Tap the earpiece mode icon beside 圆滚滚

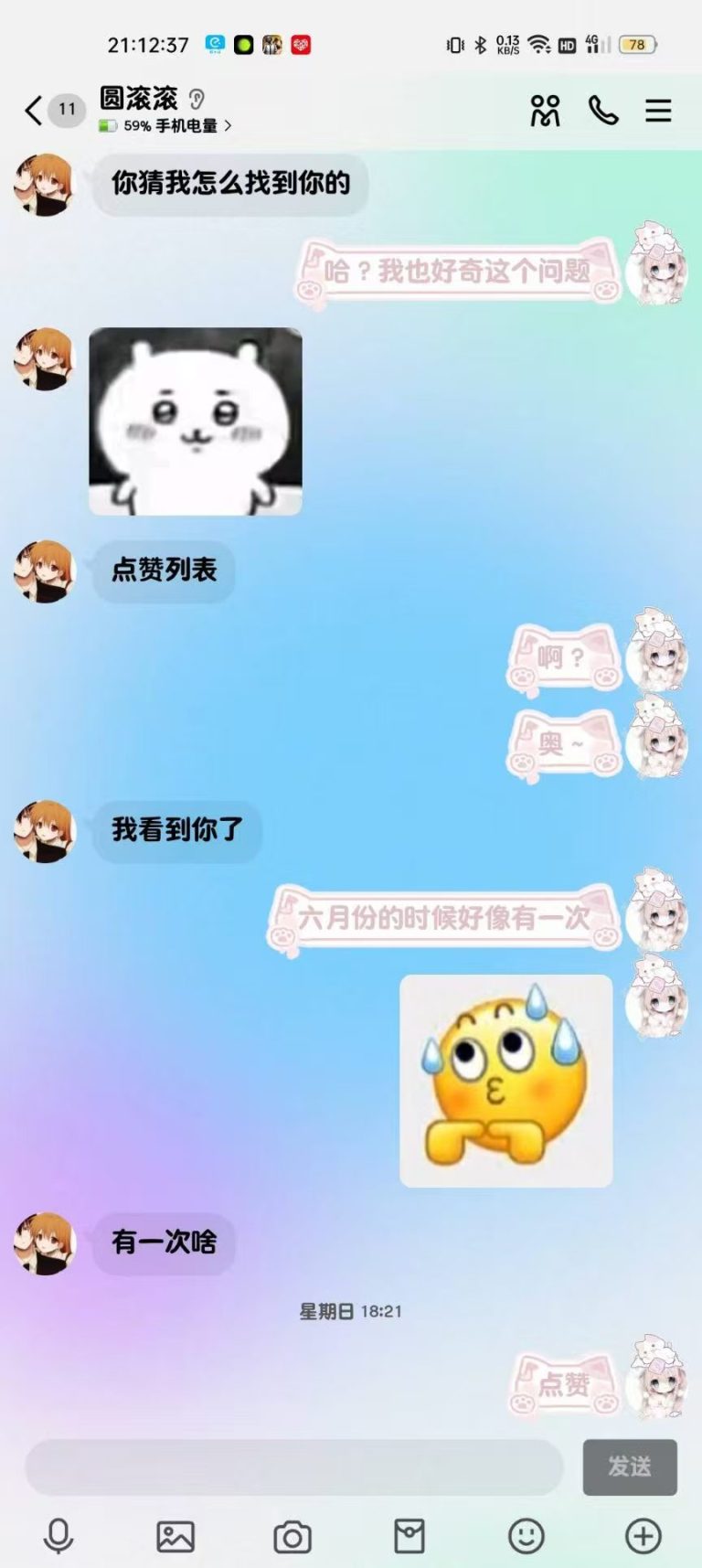(x=197, y=98)
